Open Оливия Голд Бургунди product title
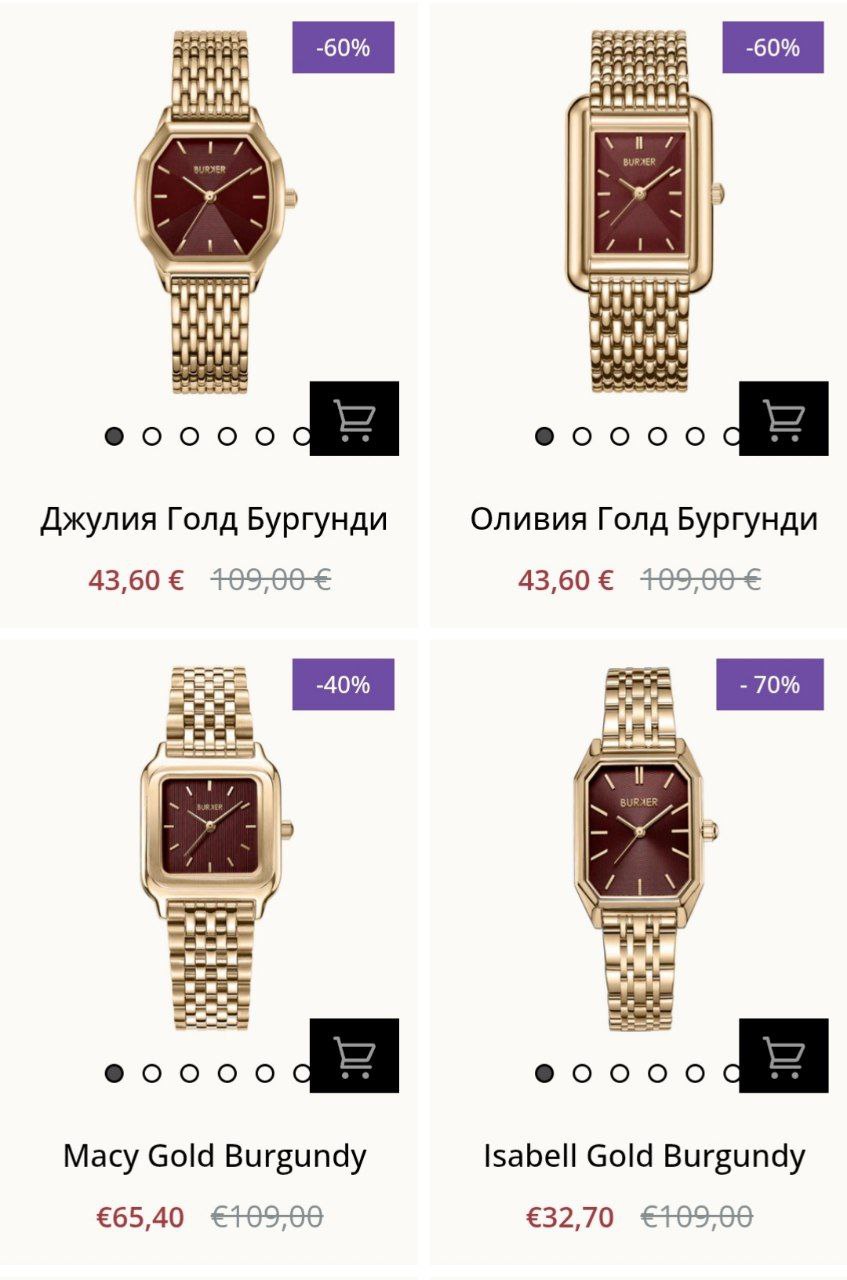 (643, 520)
